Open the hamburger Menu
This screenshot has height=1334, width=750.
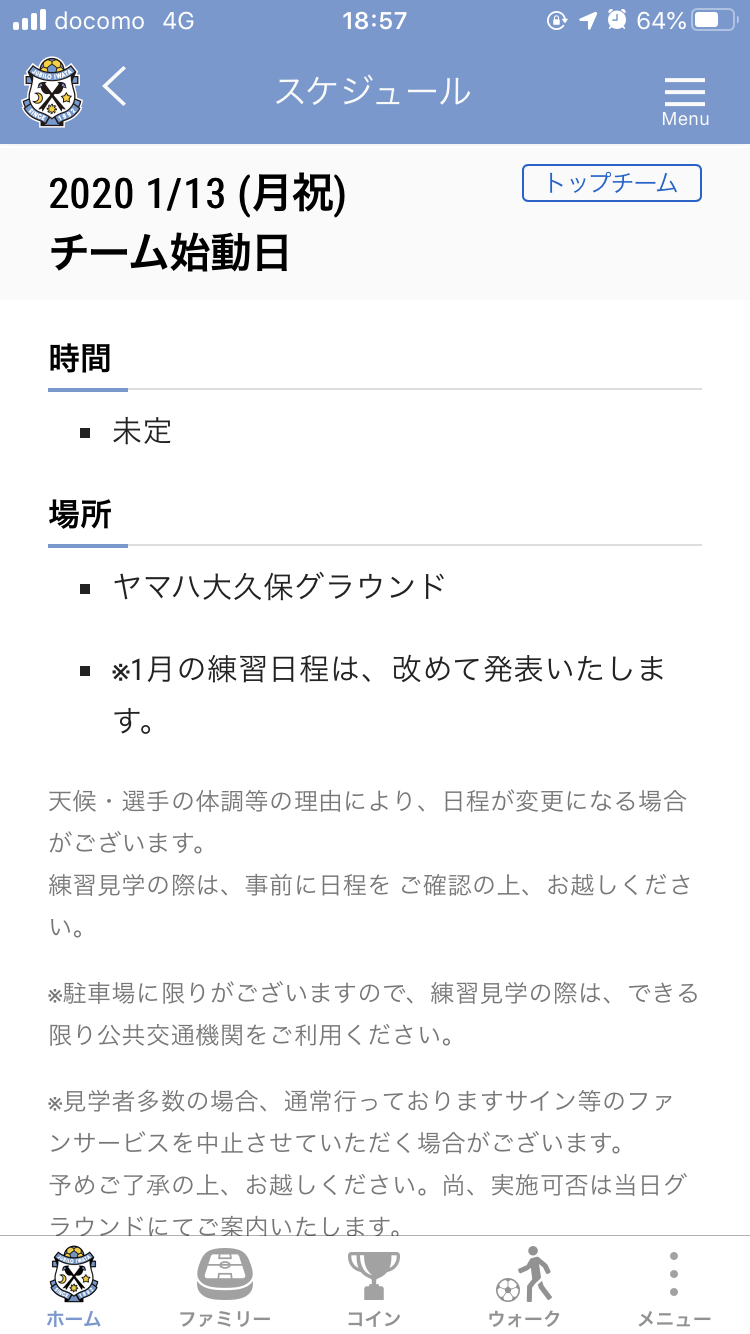point(685,101)
